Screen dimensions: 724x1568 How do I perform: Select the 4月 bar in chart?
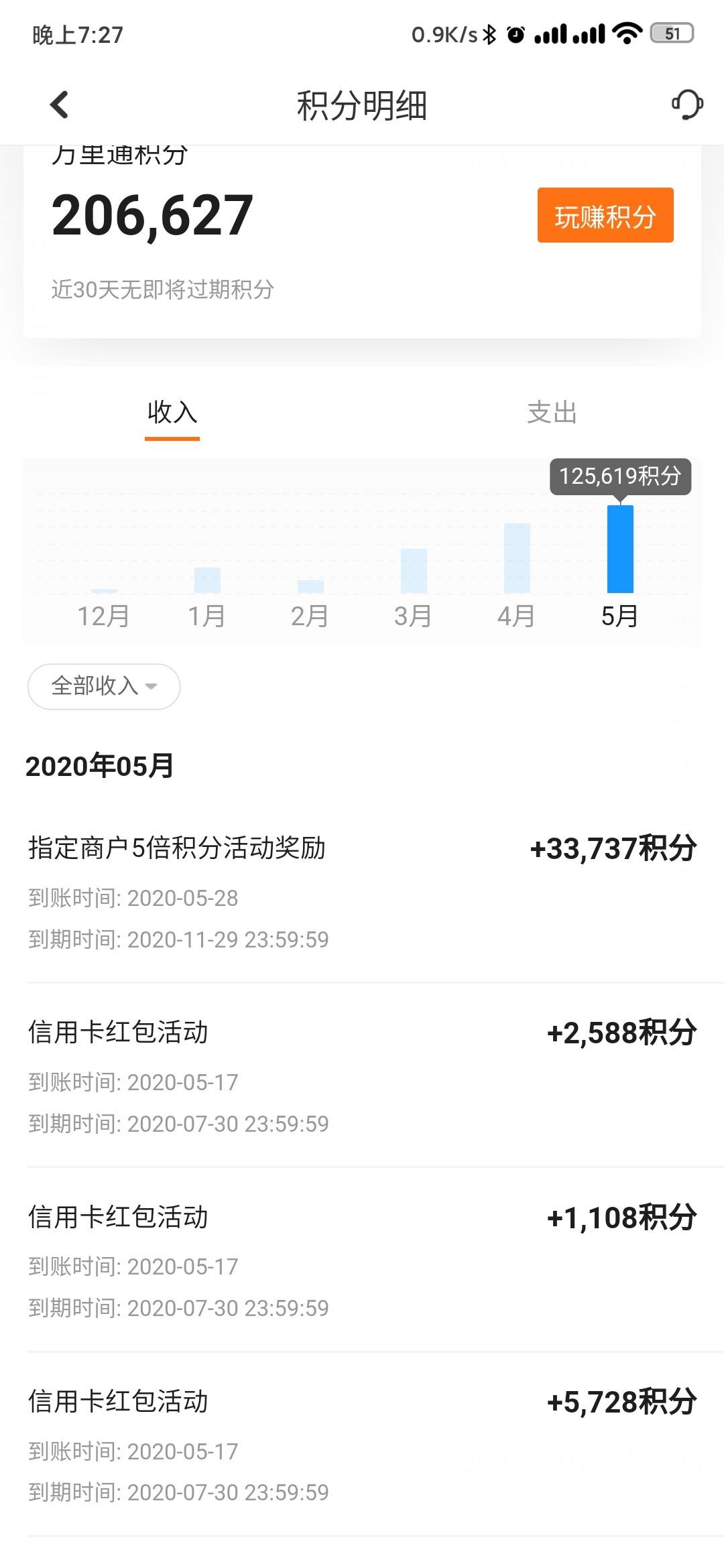tap(517, 558)
